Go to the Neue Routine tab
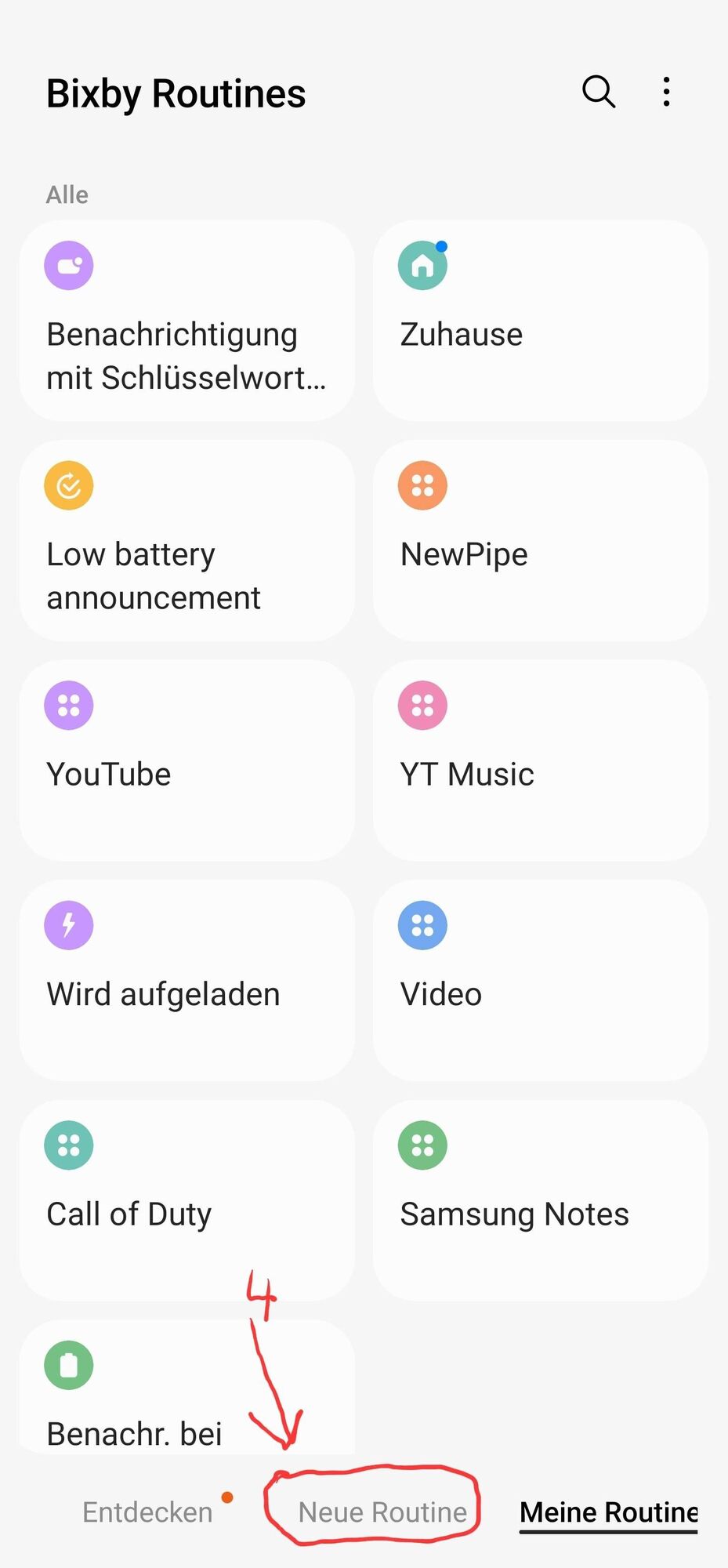 pos(382,1512)
